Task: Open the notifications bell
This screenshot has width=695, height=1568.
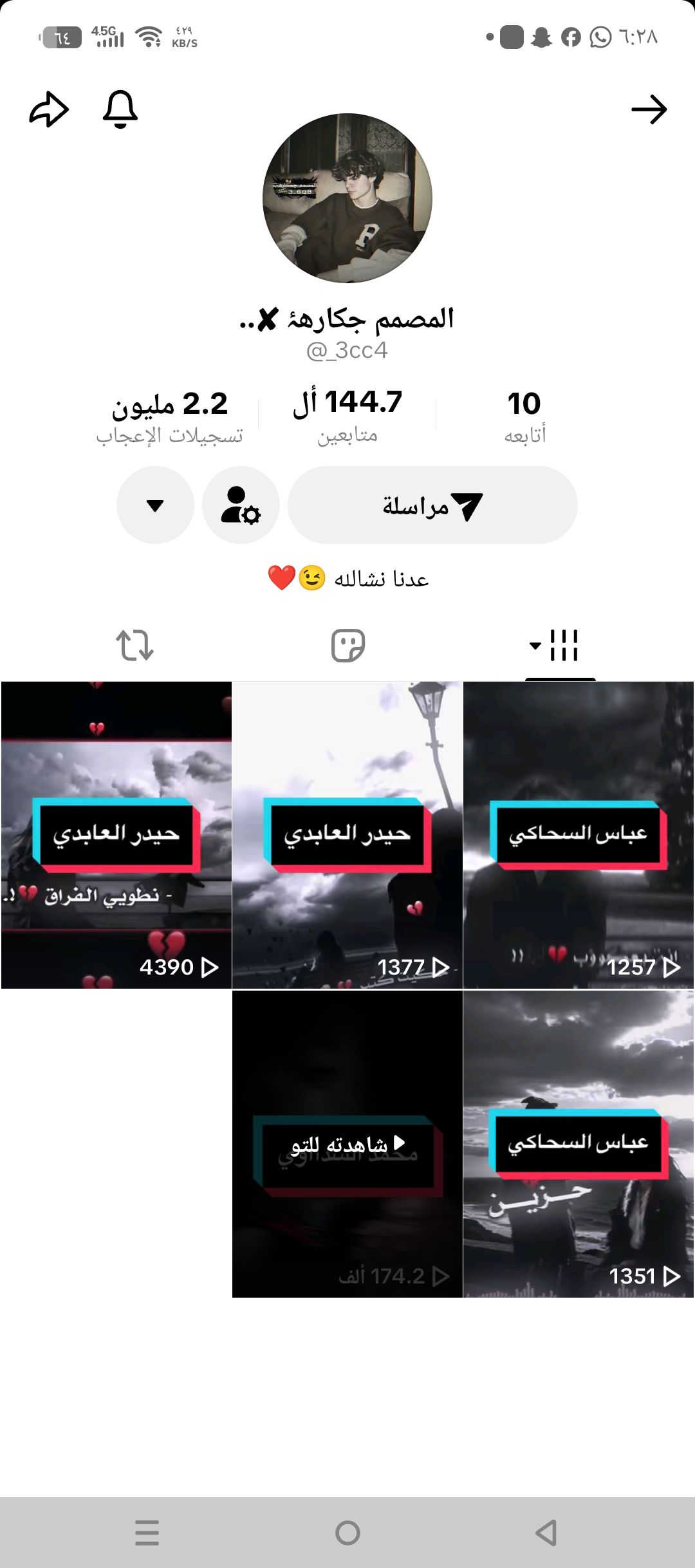Action: [x=120, y=109]
